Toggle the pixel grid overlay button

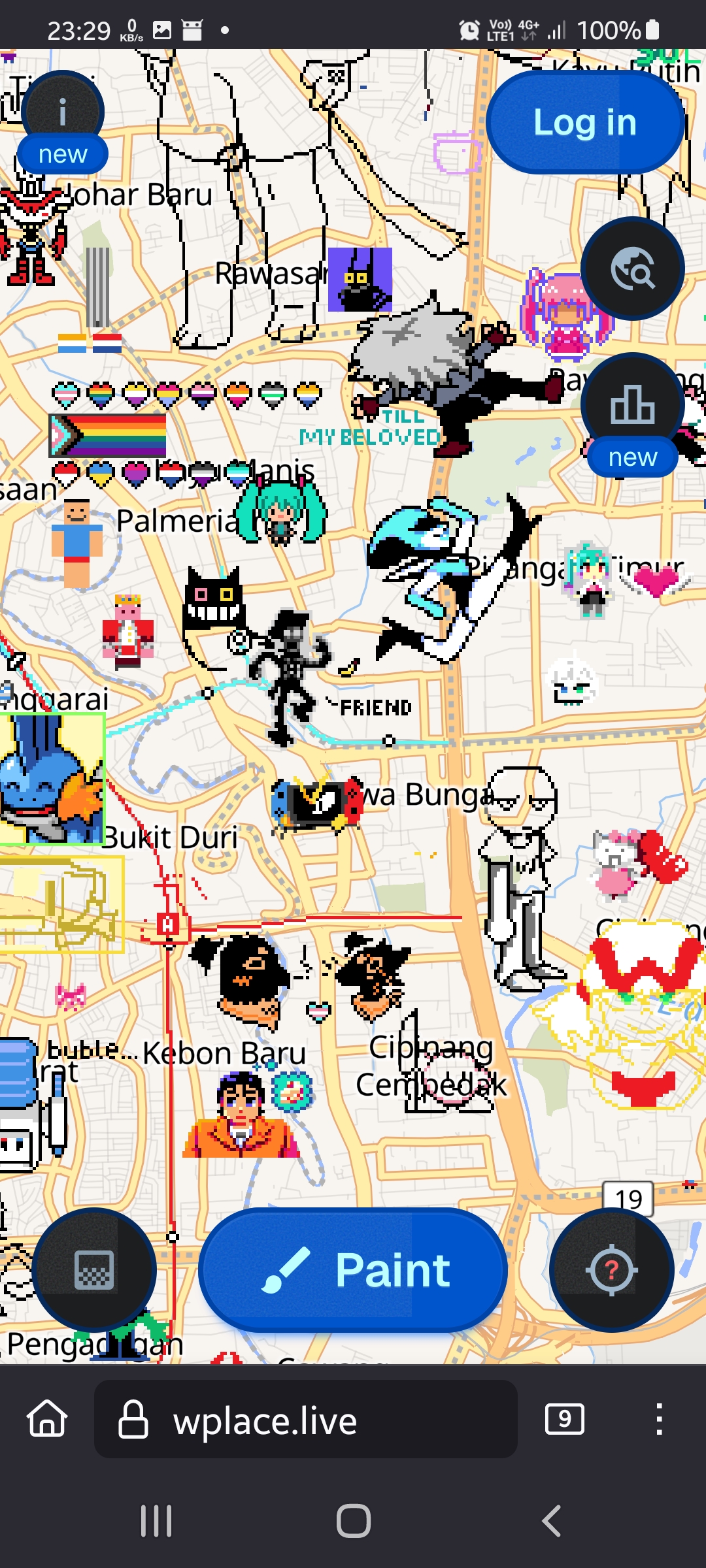point(94,1271)
